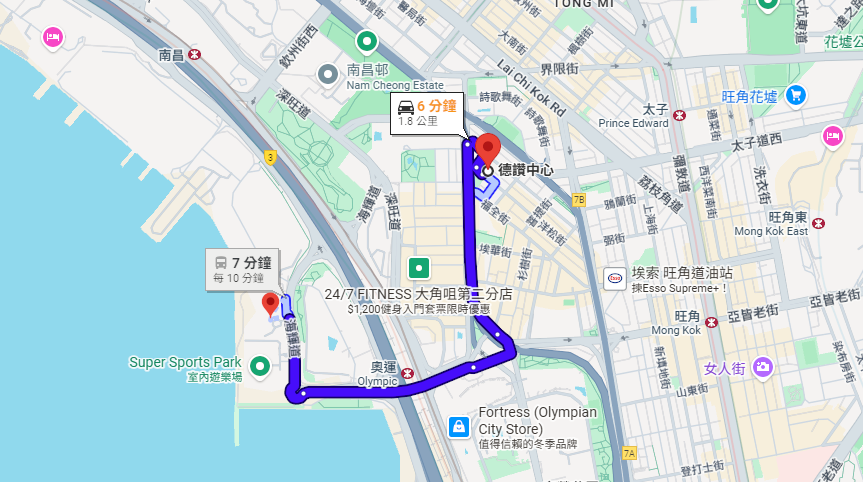Tap the starting point red pin near 海輝道
The width and height of the screenshot is (863, 482).
(x=270, y=304)
